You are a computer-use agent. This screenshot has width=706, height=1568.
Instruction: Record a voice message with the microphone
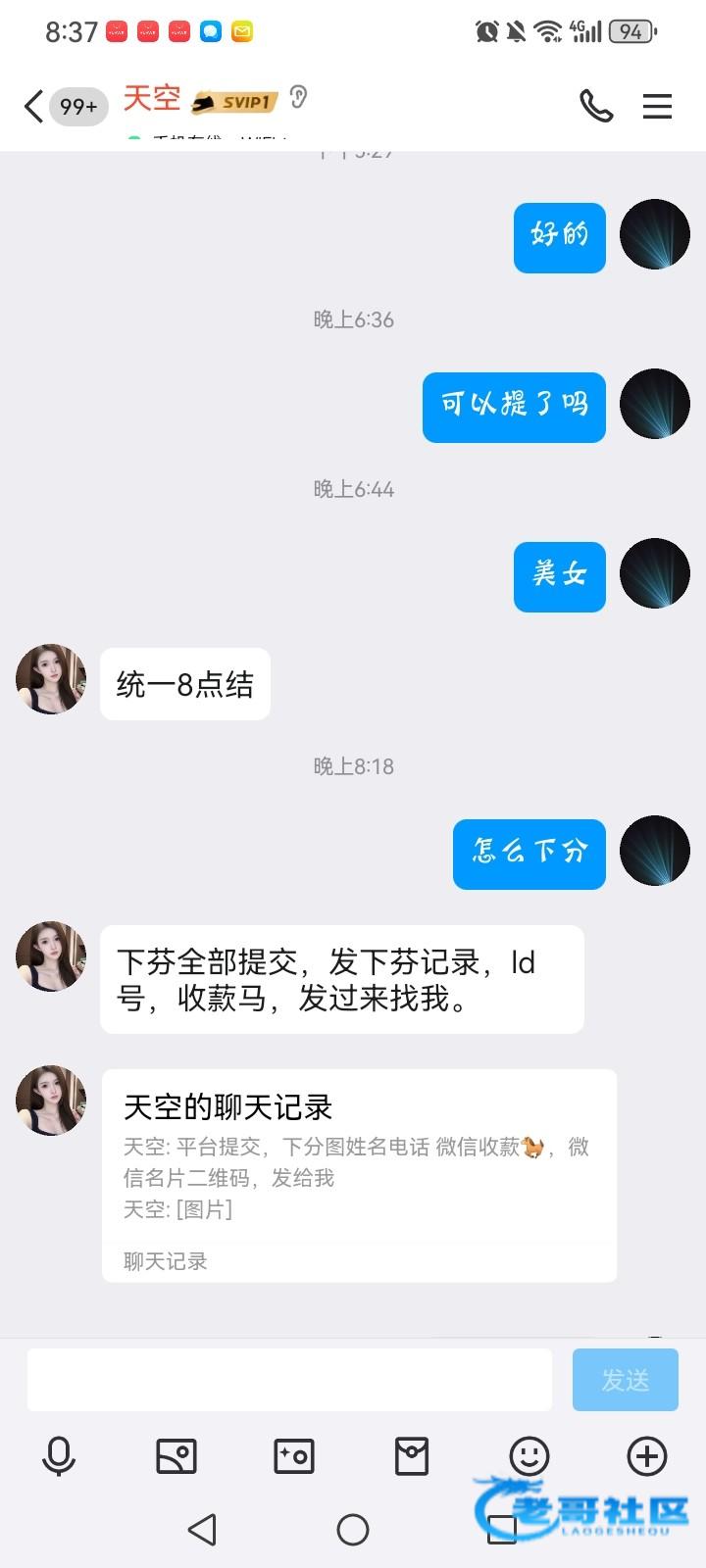[x=59, y=1456]
